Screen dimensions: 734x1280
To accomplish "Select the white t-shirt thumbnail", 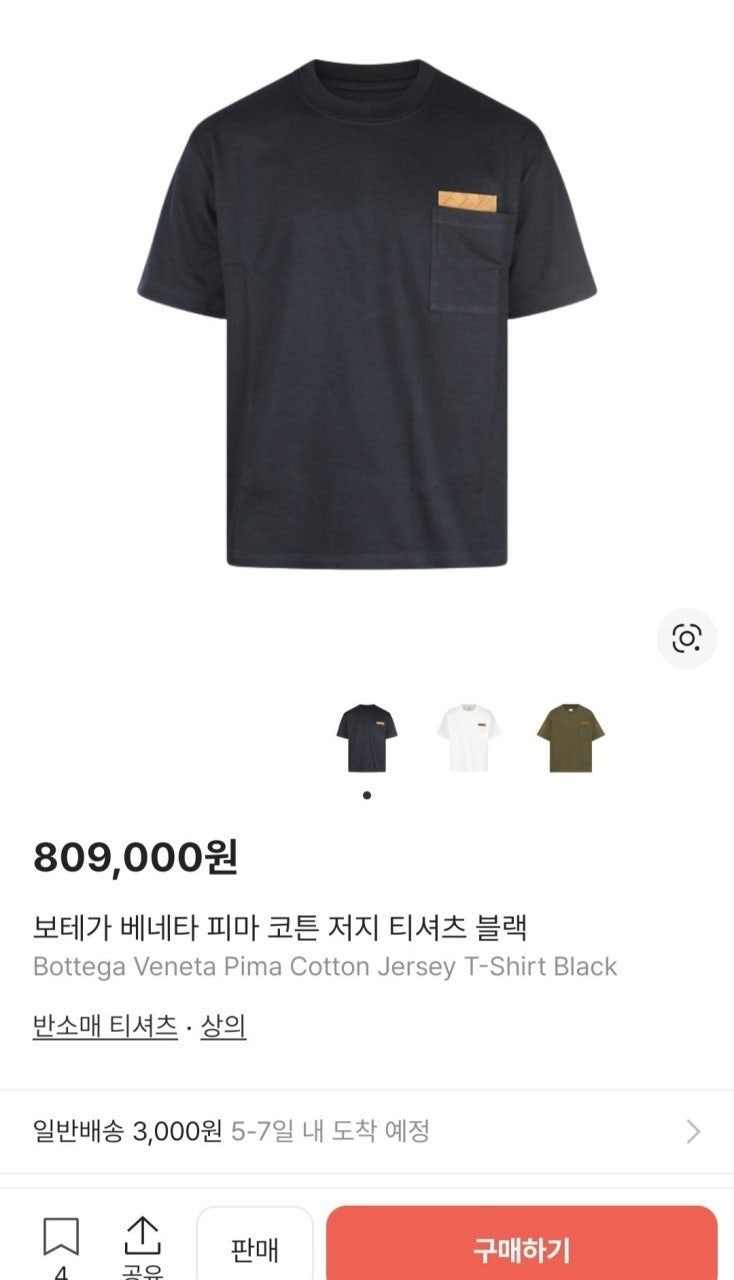I will pos(468,737).
